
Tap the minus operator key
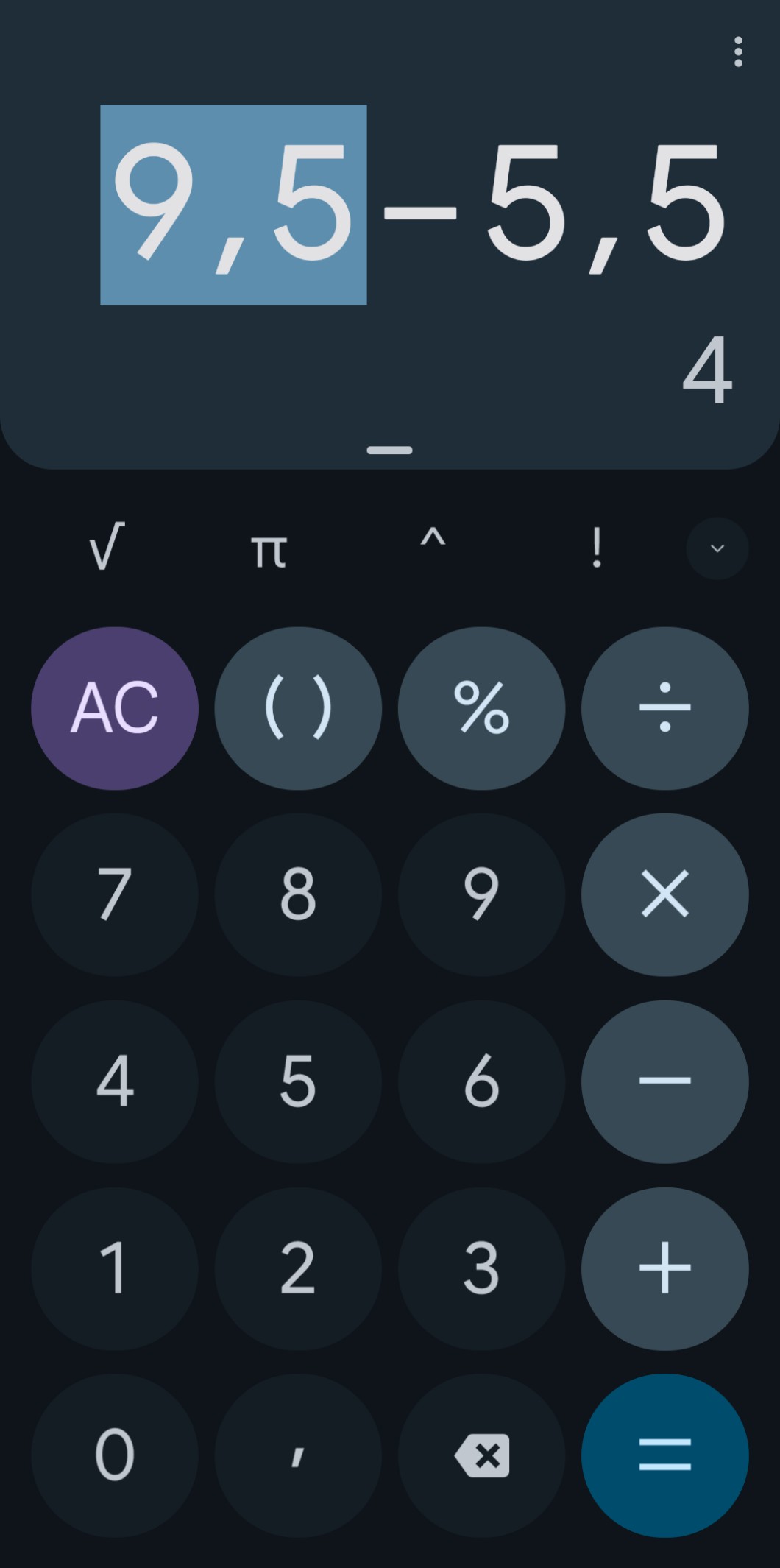664,1081
